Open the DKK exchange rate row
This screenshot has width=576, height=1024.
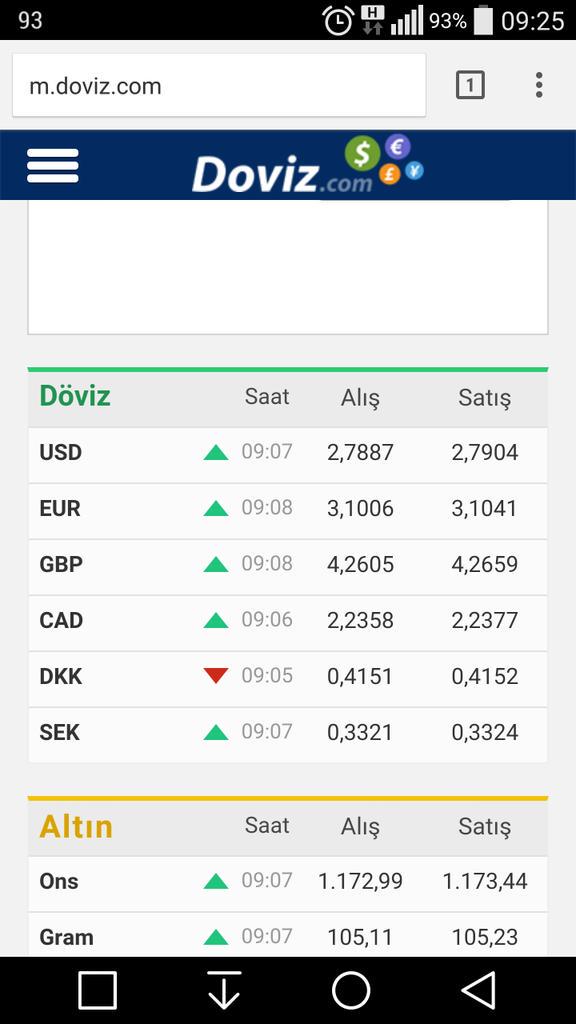coord(288,677)
